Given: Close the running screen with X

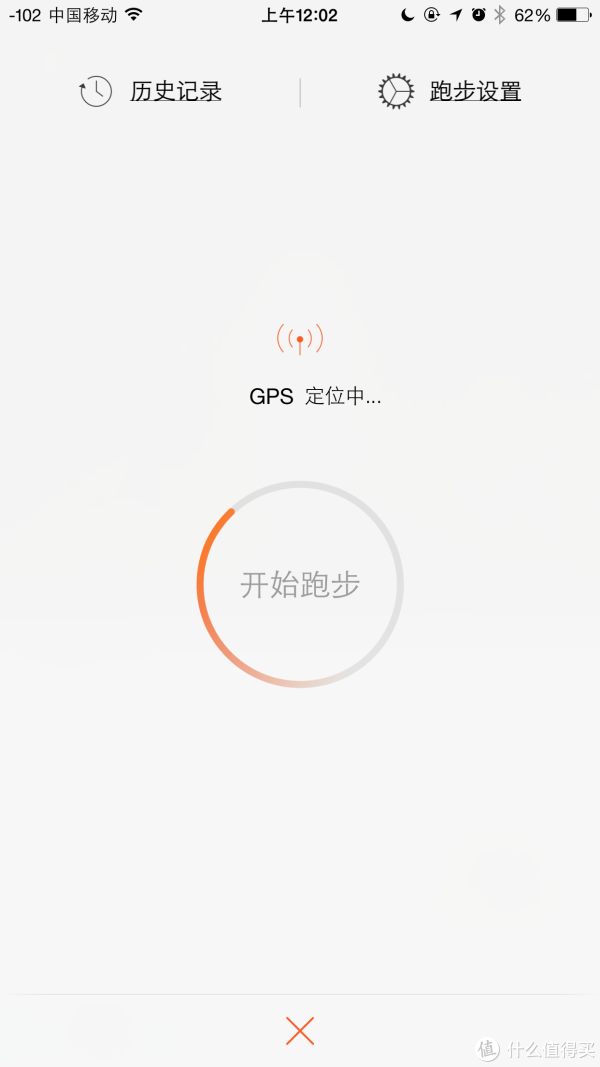Looking at the screenshot, I should [300, 1031].
